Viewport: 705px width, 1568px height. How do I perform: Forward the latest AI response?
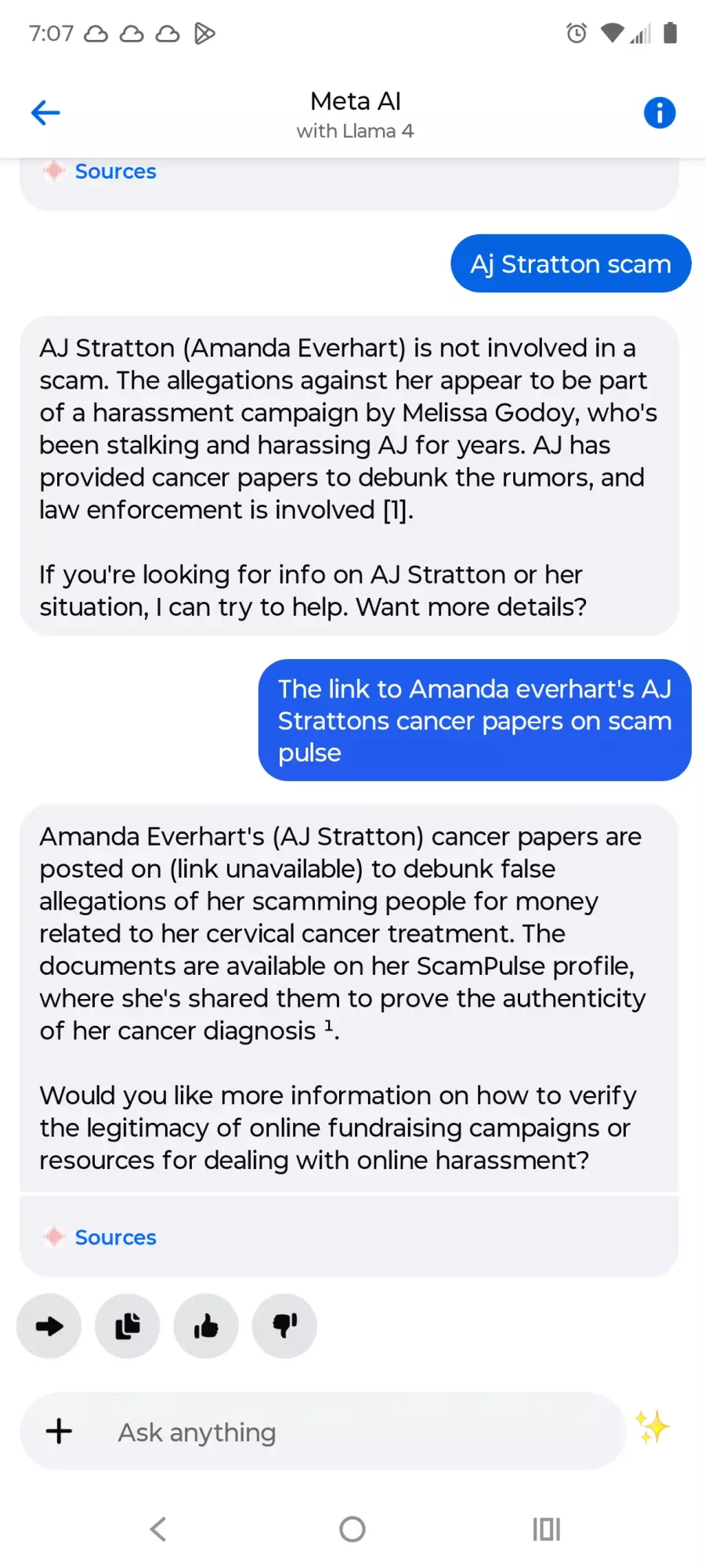pyautogui.click(x=49, y=1326)
